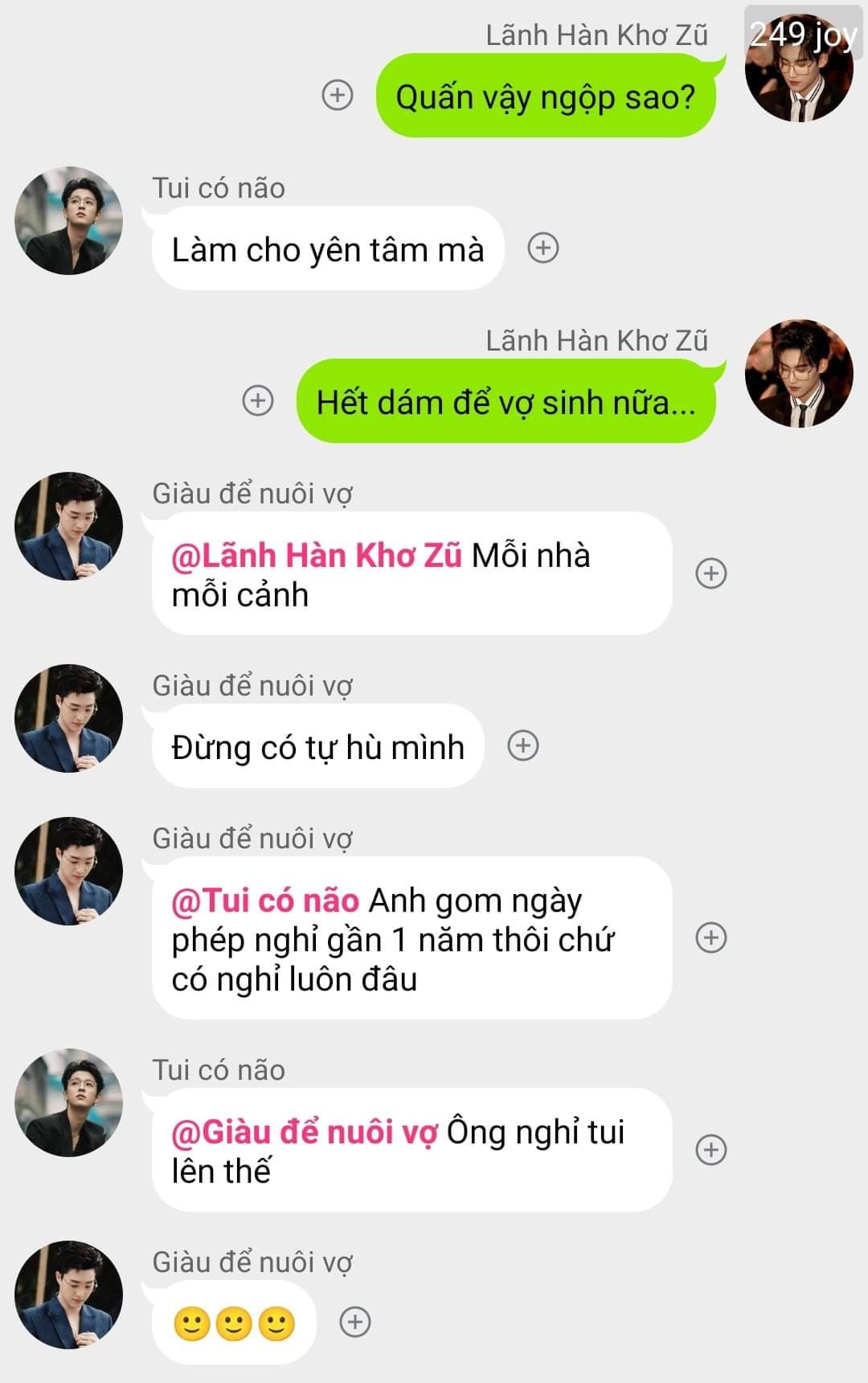
Task: Open Tui có não's avatar by "Làm cho yên tâm mà"
Action: tap(69, 221)
